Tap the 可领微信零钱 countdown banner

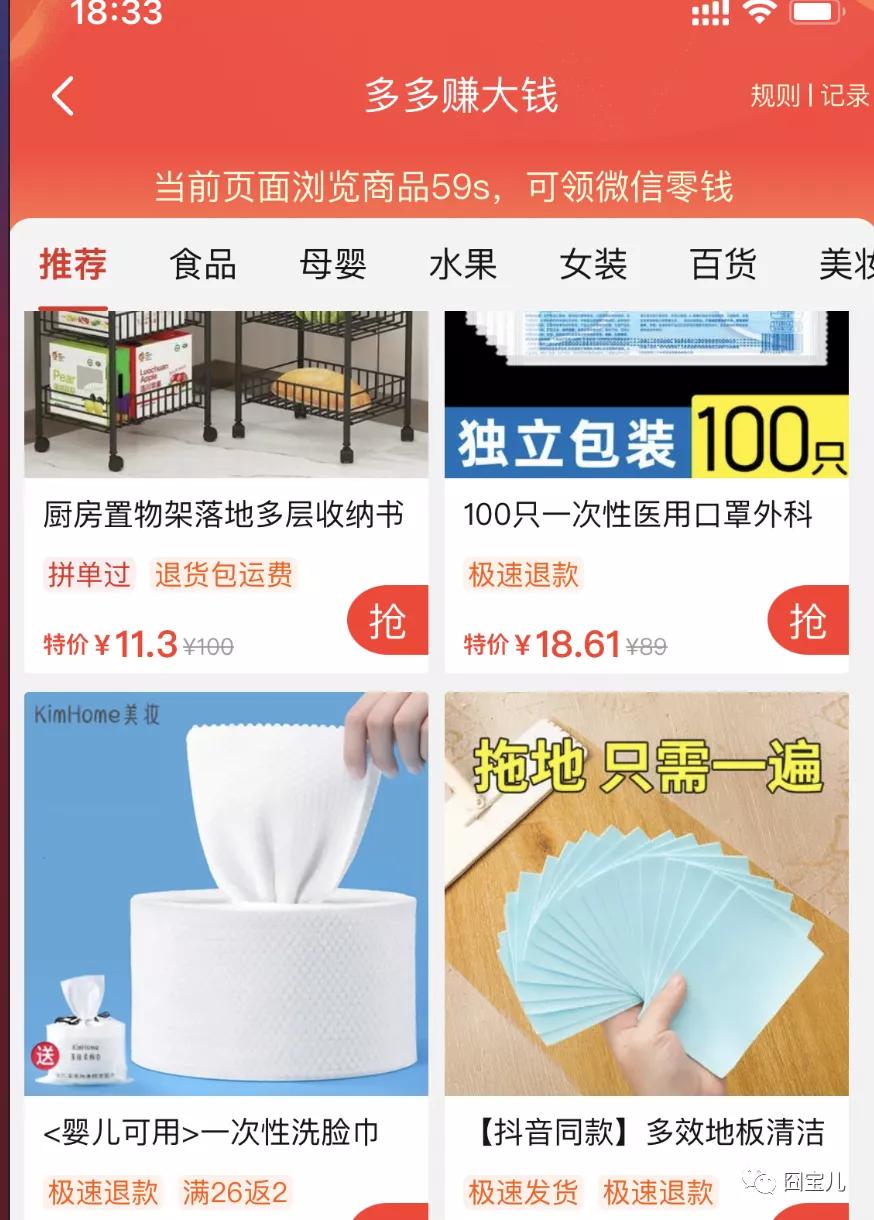click(x=437, y=187)
